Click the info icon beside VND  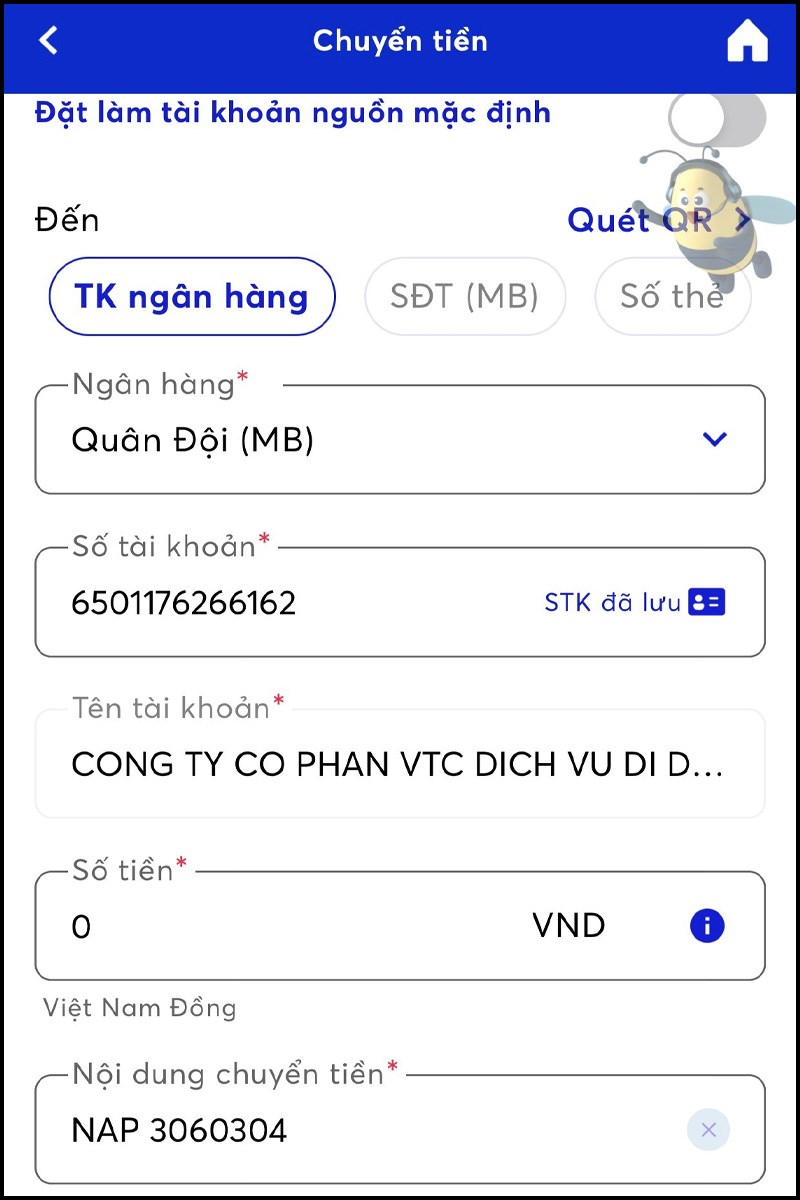pyautogui.click(x=706, y=926)
